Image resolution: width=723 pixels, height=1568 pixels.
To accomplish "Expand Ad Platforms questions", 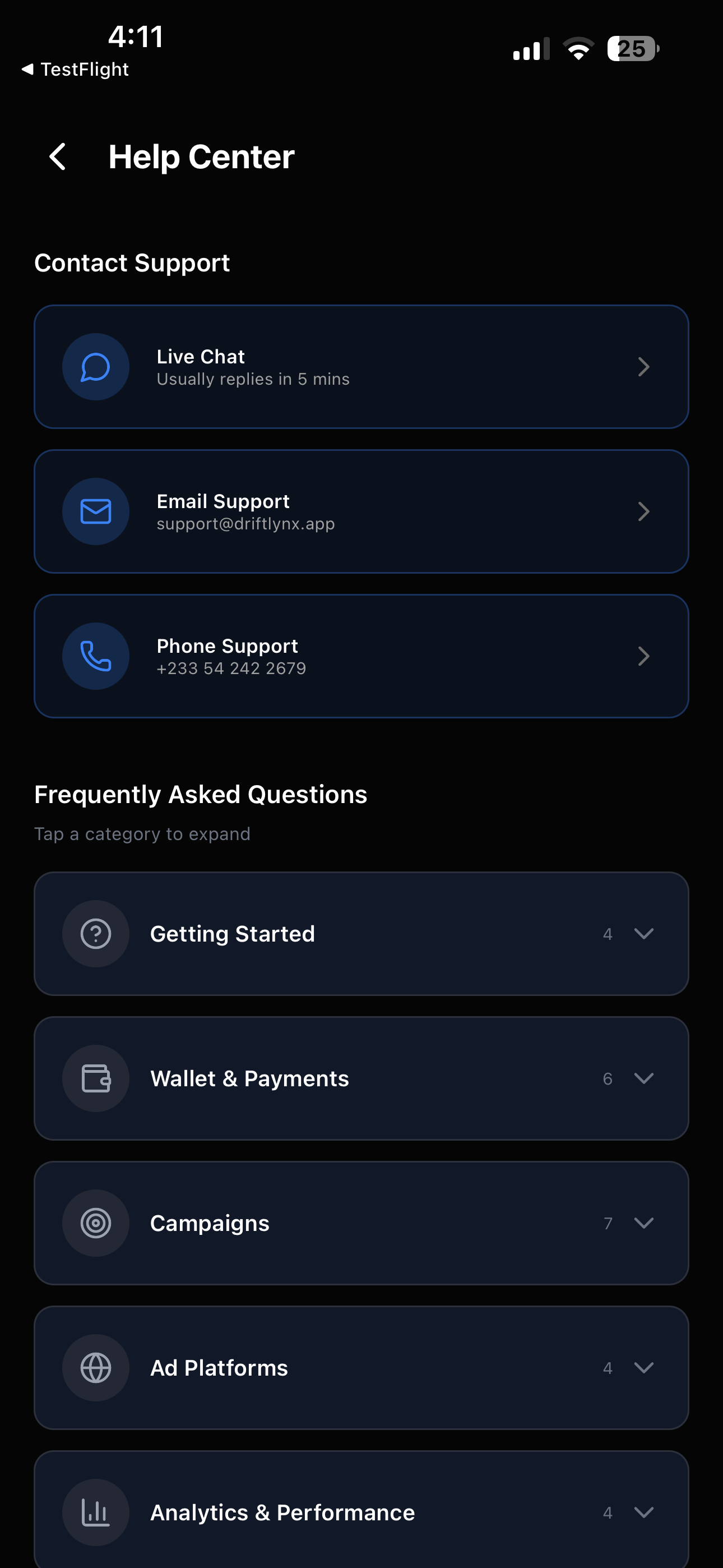I will [x=361, y=1368].
